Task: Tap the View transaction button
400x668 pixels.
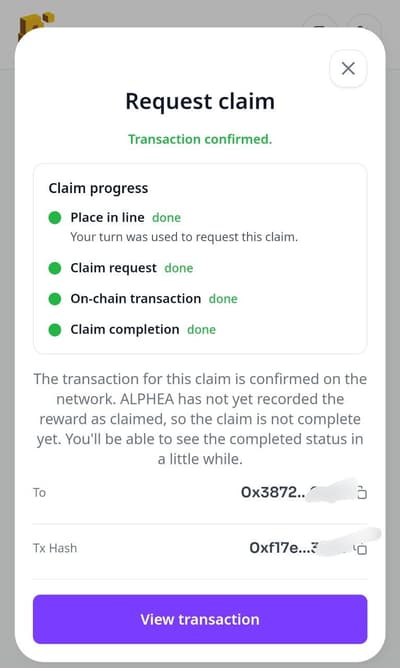Action: [x=200, y=619]
